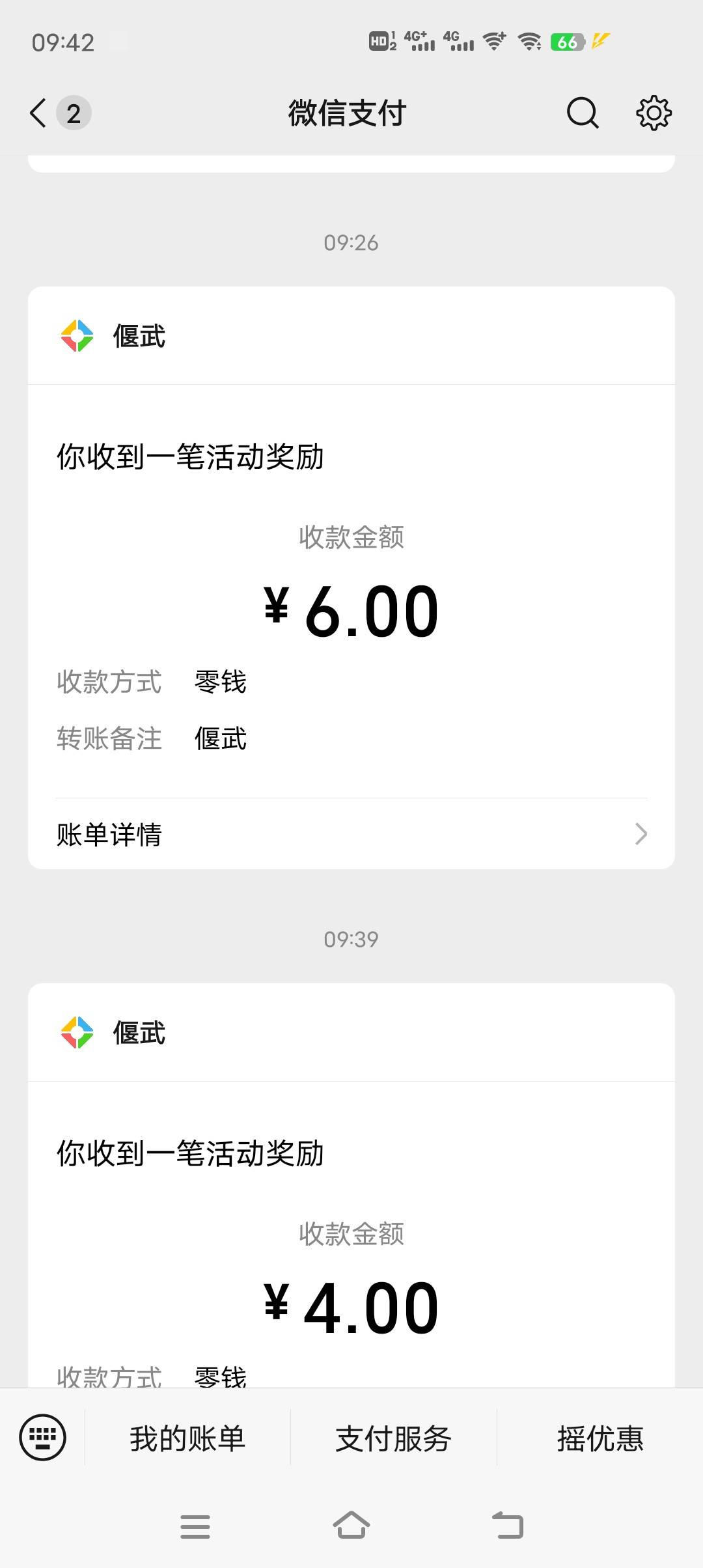Open search in WeChat Pay
This screenshot has height=1568, width=703.
pyautogui.click(x=582, y=113)
